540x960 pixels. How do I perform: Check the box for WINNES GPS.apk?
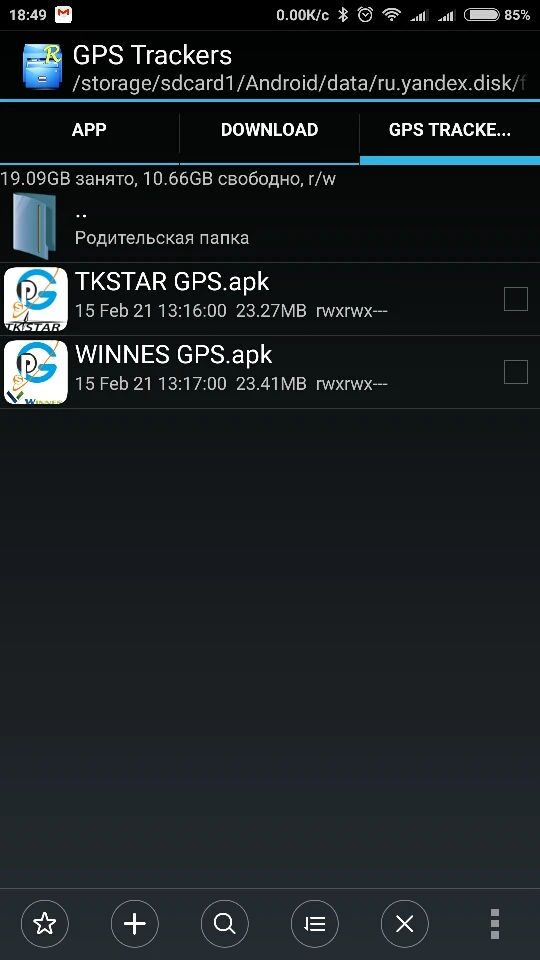(x=516, y=372)
